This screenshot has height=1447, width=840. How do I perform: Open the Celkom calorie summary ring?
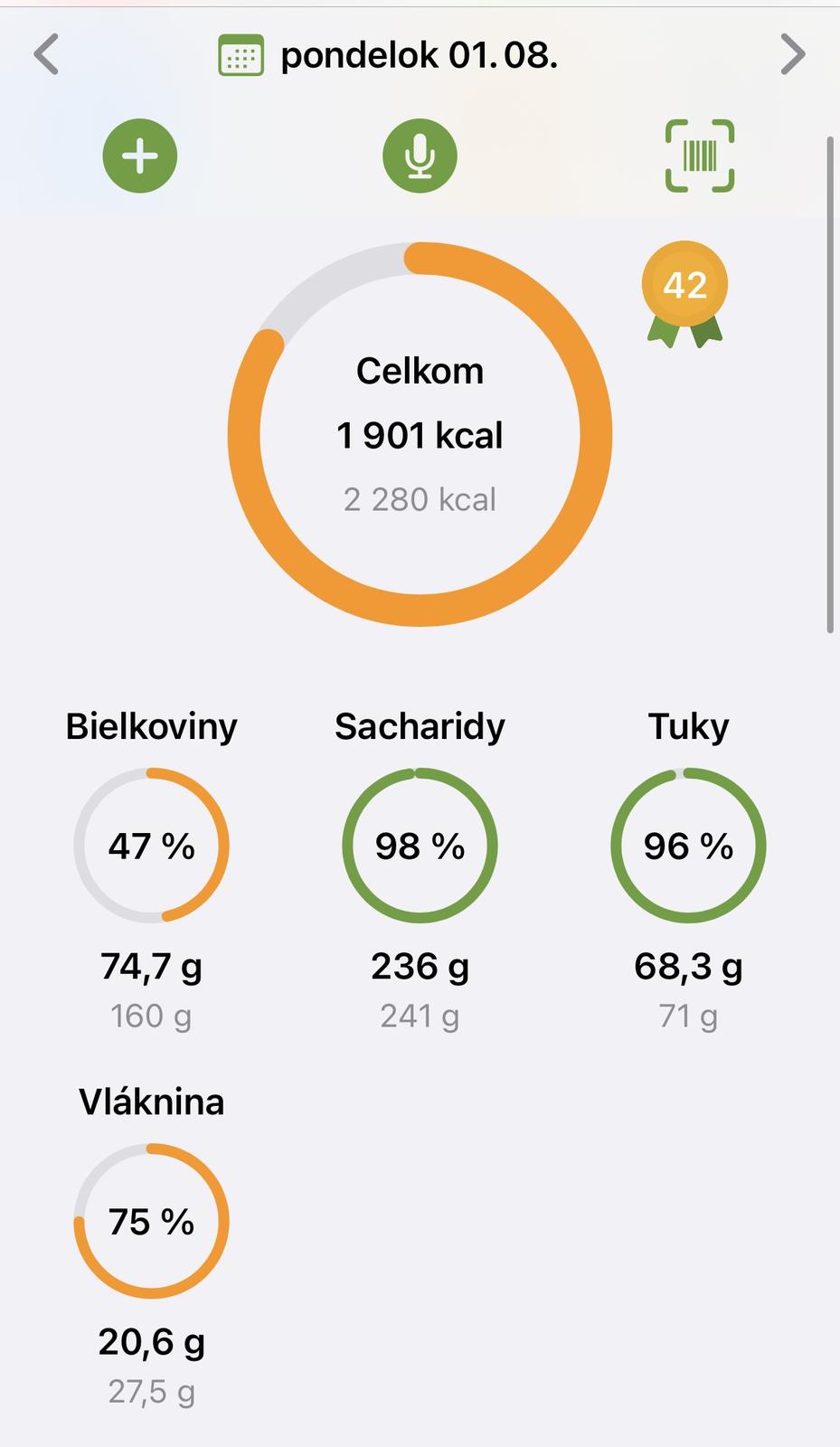click(420, 434)
